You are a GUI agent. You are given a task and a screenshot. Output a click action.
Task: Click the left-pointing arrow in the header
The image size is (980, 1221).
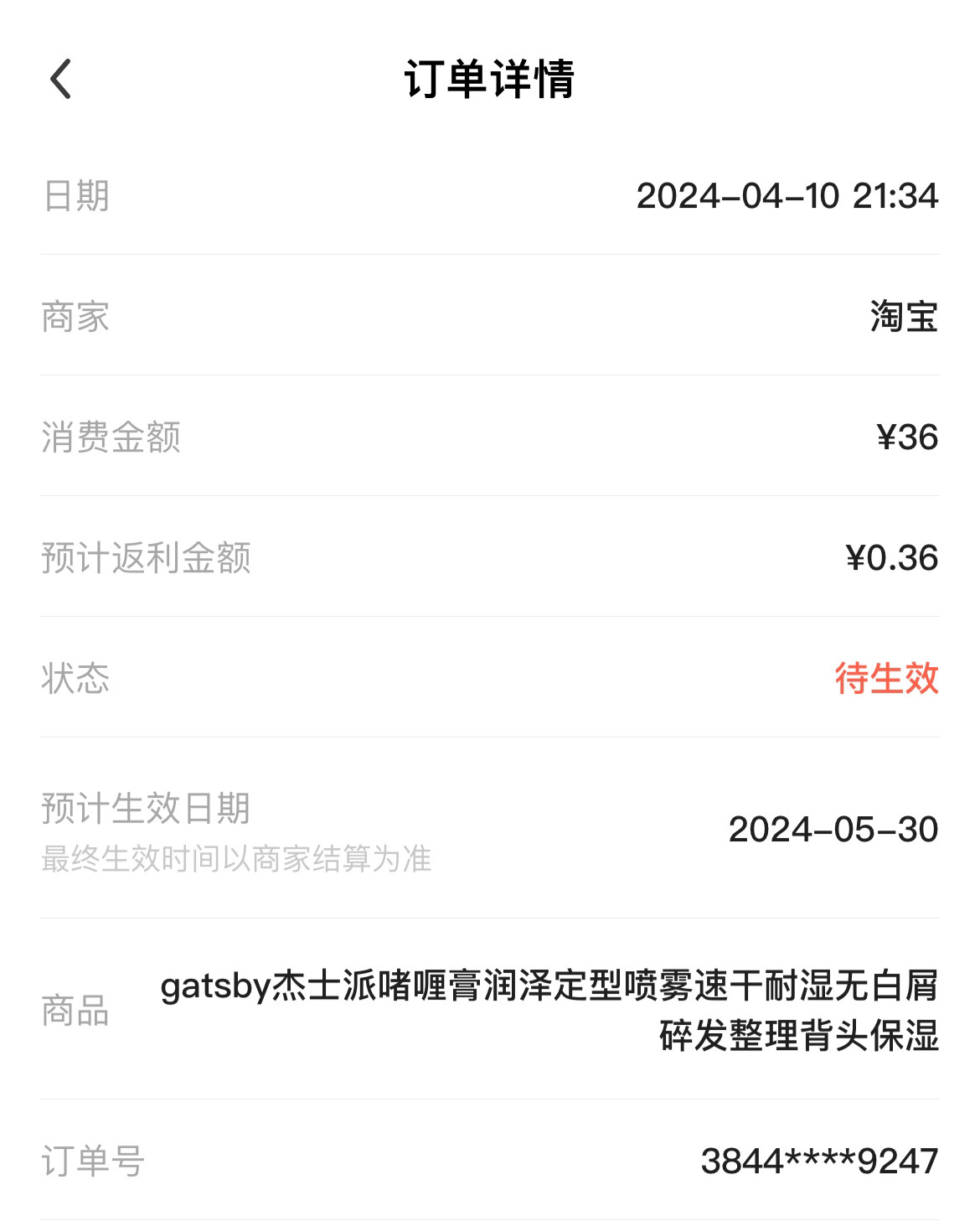click(62, 81)
